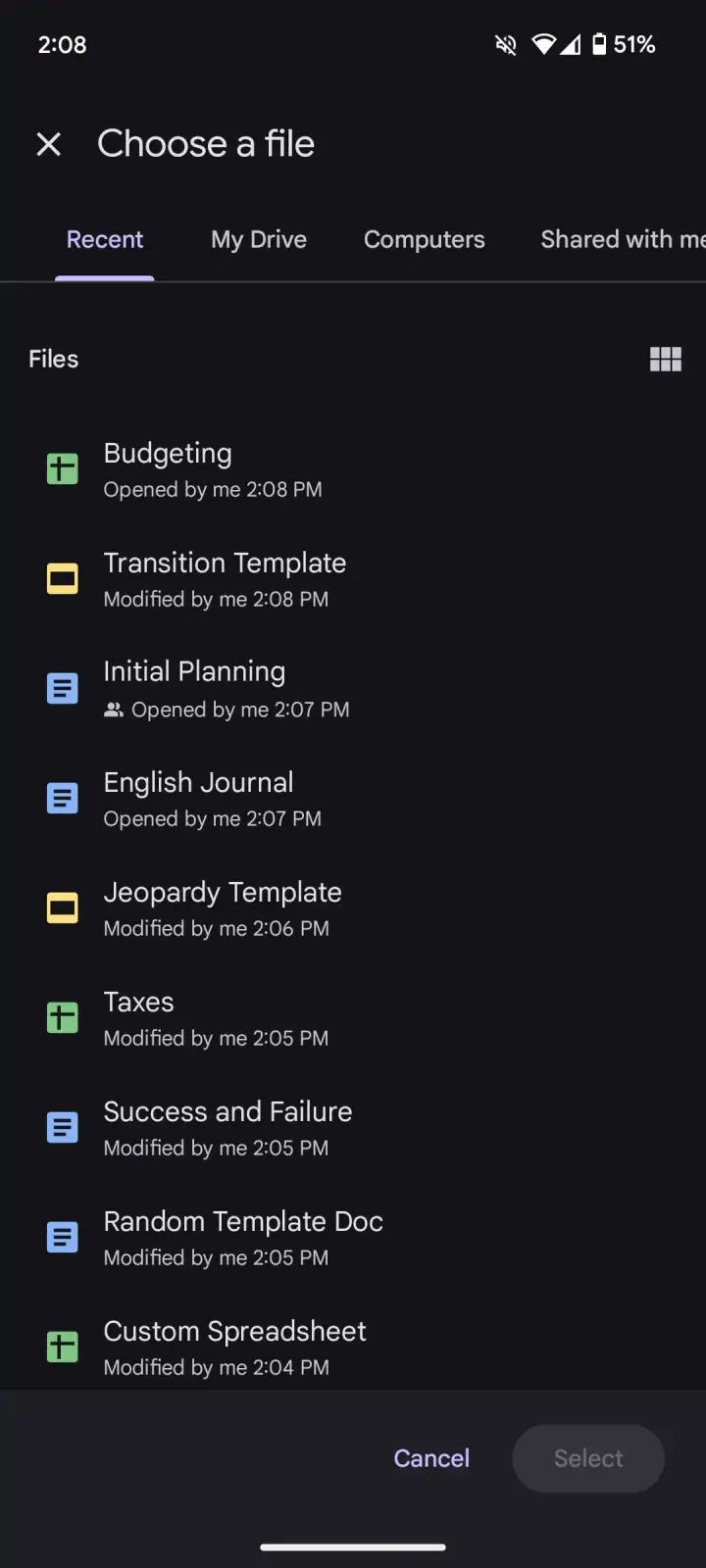
Task: Tap the gesture navigation handle
Action: (x=353, y=1546)
